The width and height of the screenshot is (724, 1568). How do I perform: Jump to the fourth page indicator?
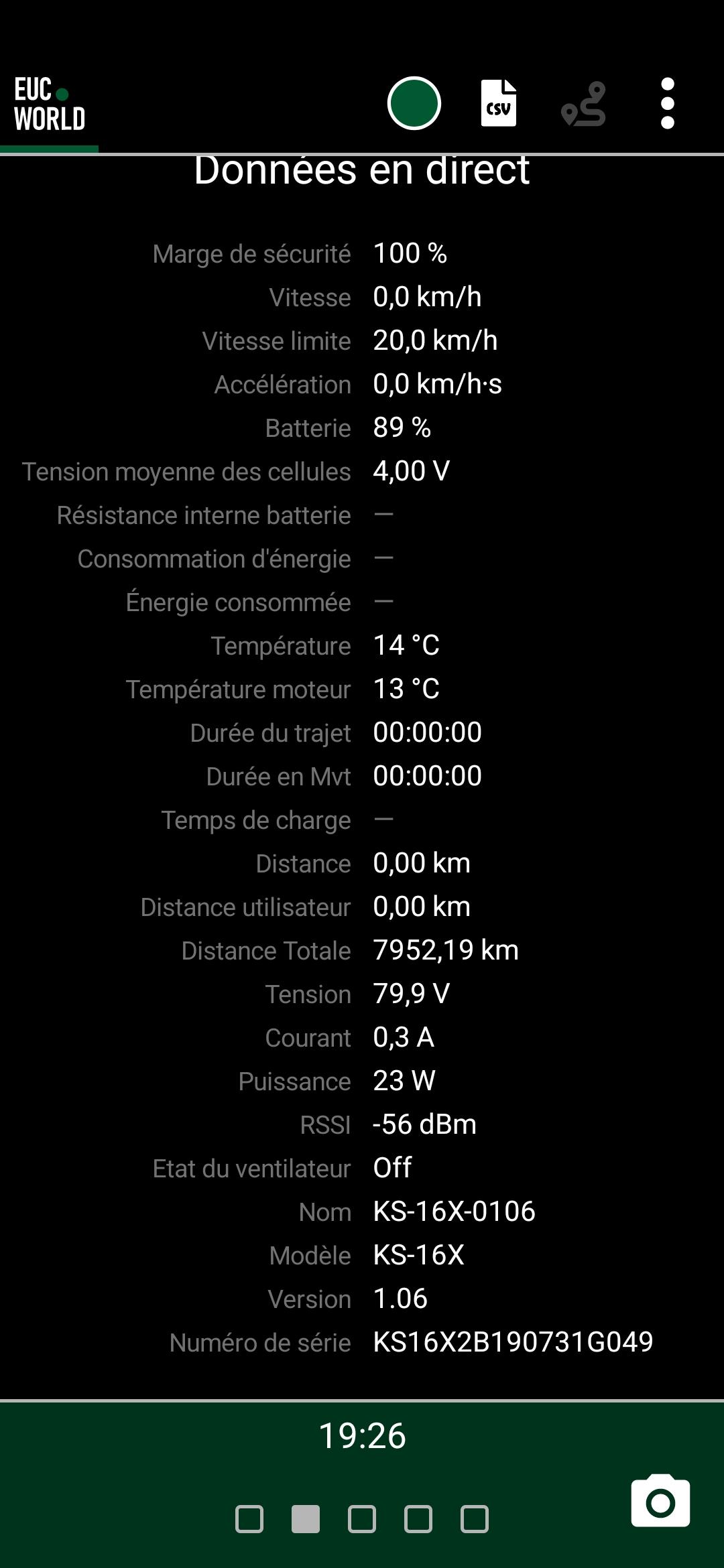418,1519
